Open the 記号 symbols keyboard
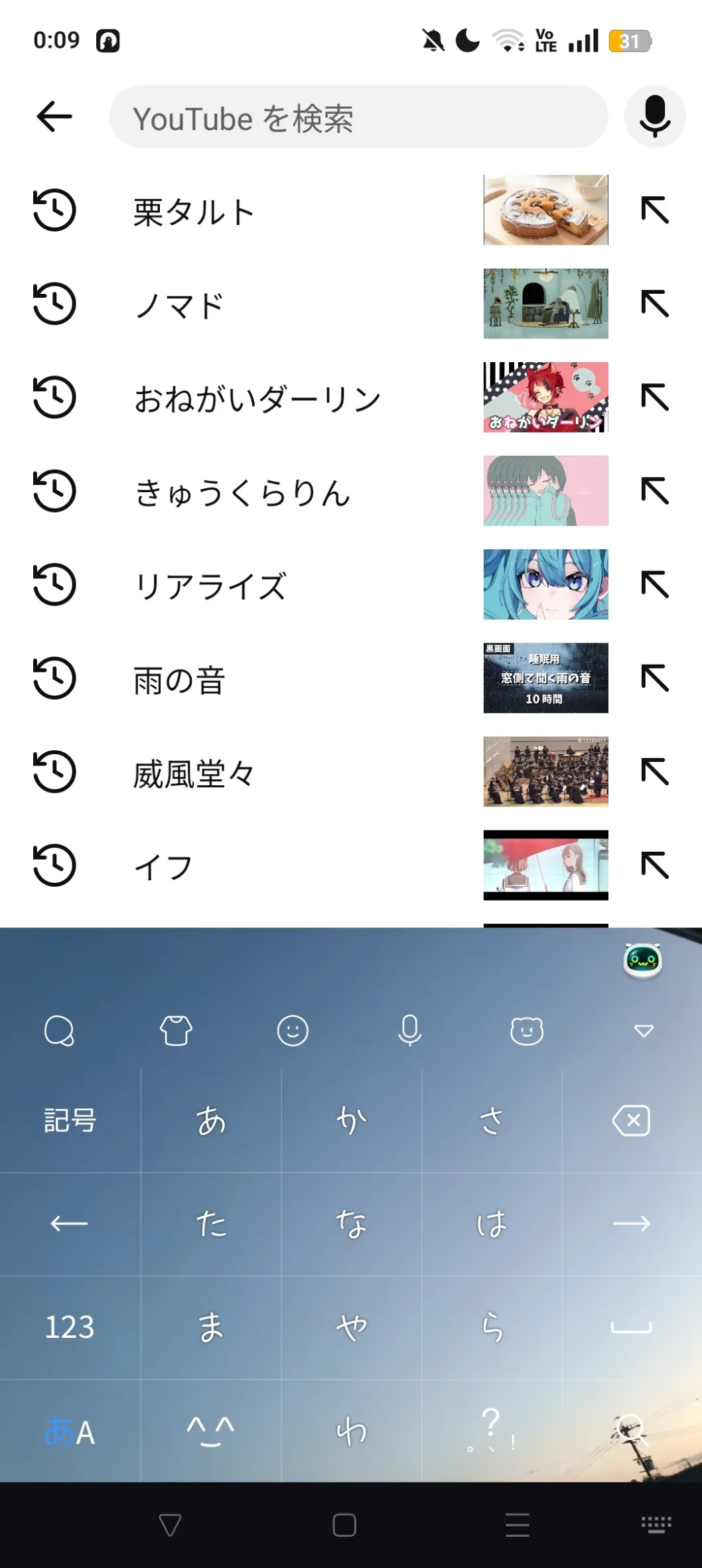This screenshot has width=702, height=1568. pyautogui.click(x=70, y=1121)
